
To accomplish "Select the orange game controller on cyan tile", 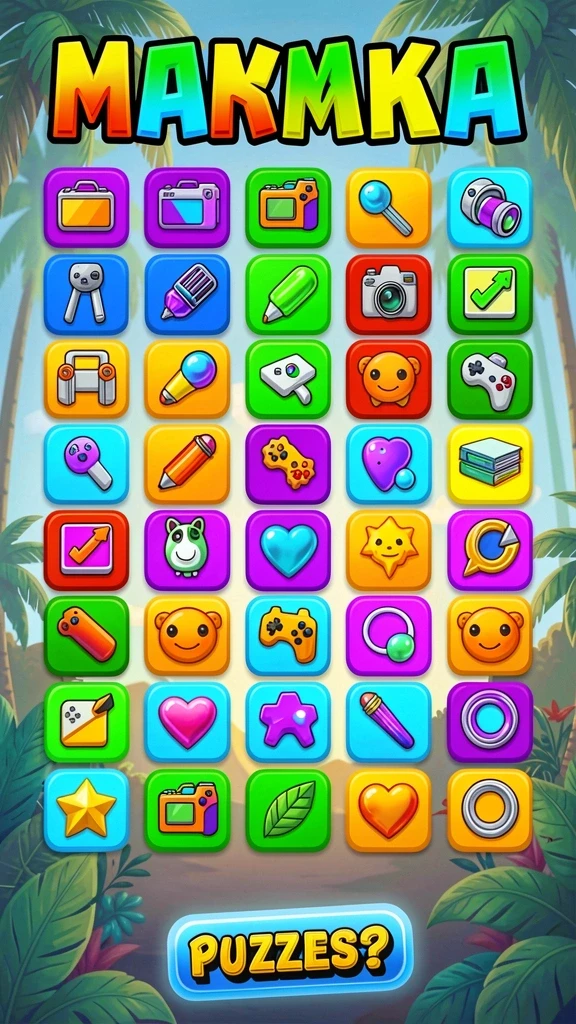I will 288,635.
